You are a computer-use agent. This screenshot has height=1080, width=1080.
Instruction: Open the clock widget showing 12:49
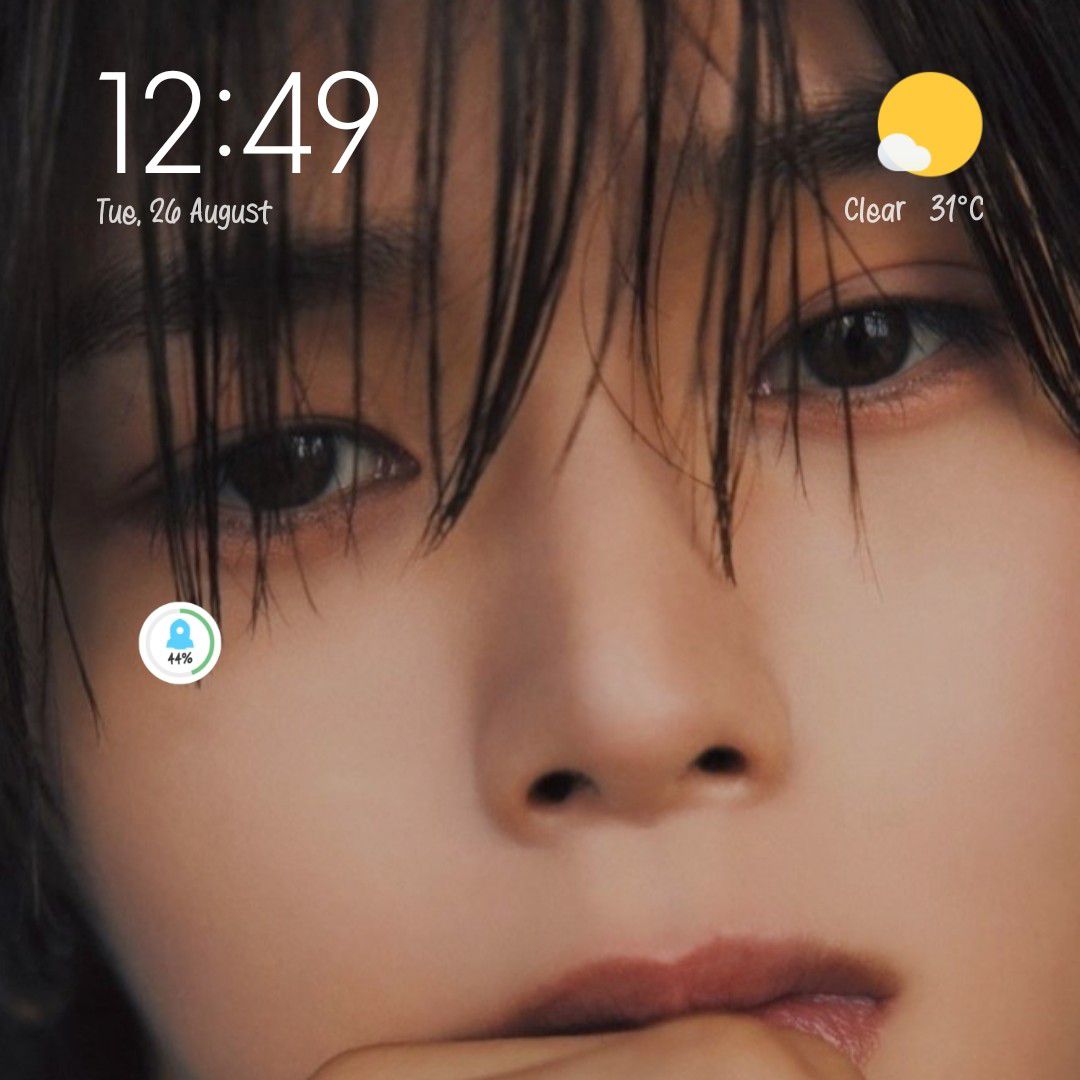238,125
